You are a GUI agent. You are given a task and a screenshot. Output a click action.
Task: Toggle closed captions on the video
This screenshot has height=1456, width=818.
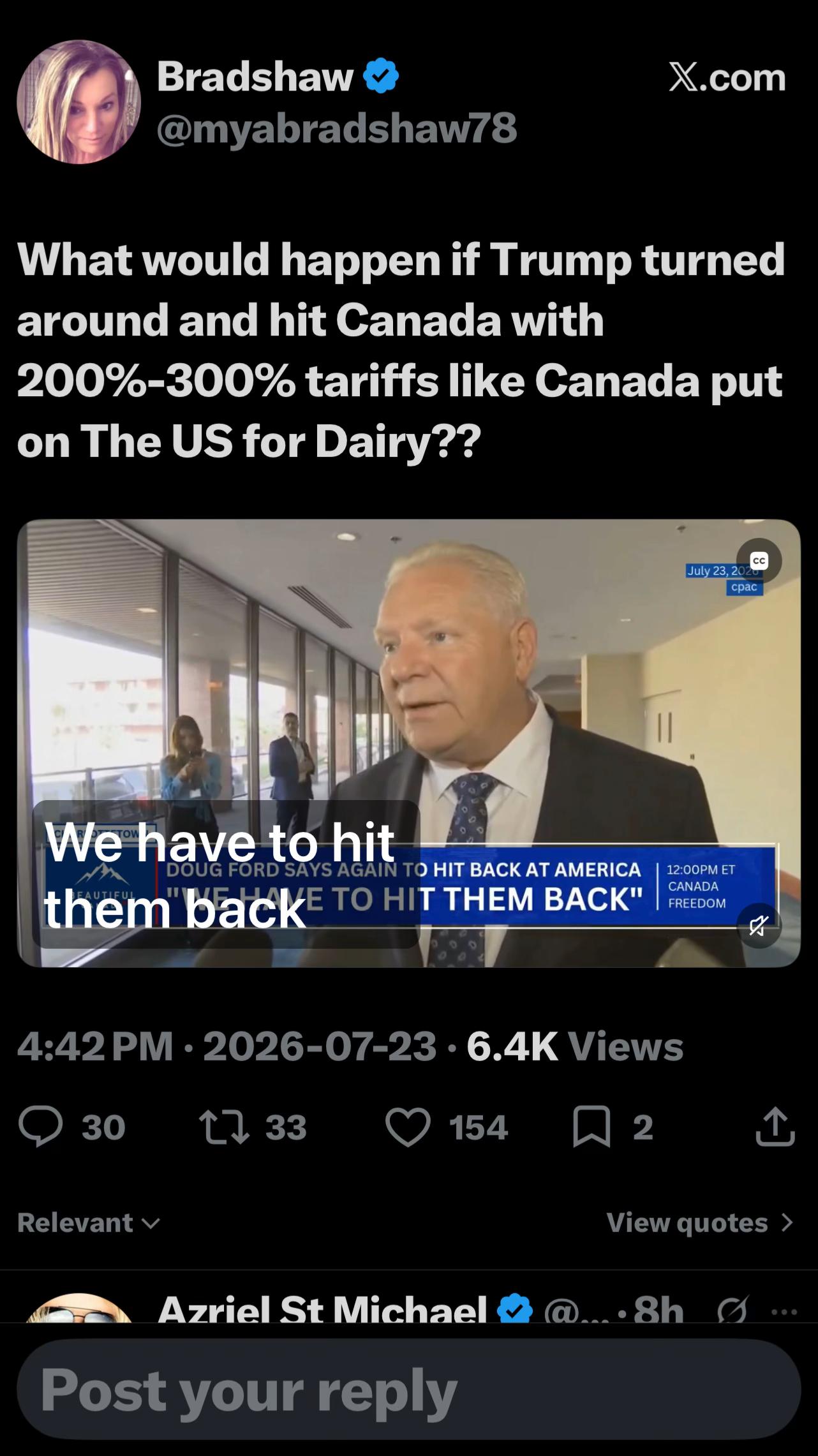point(759,561)
